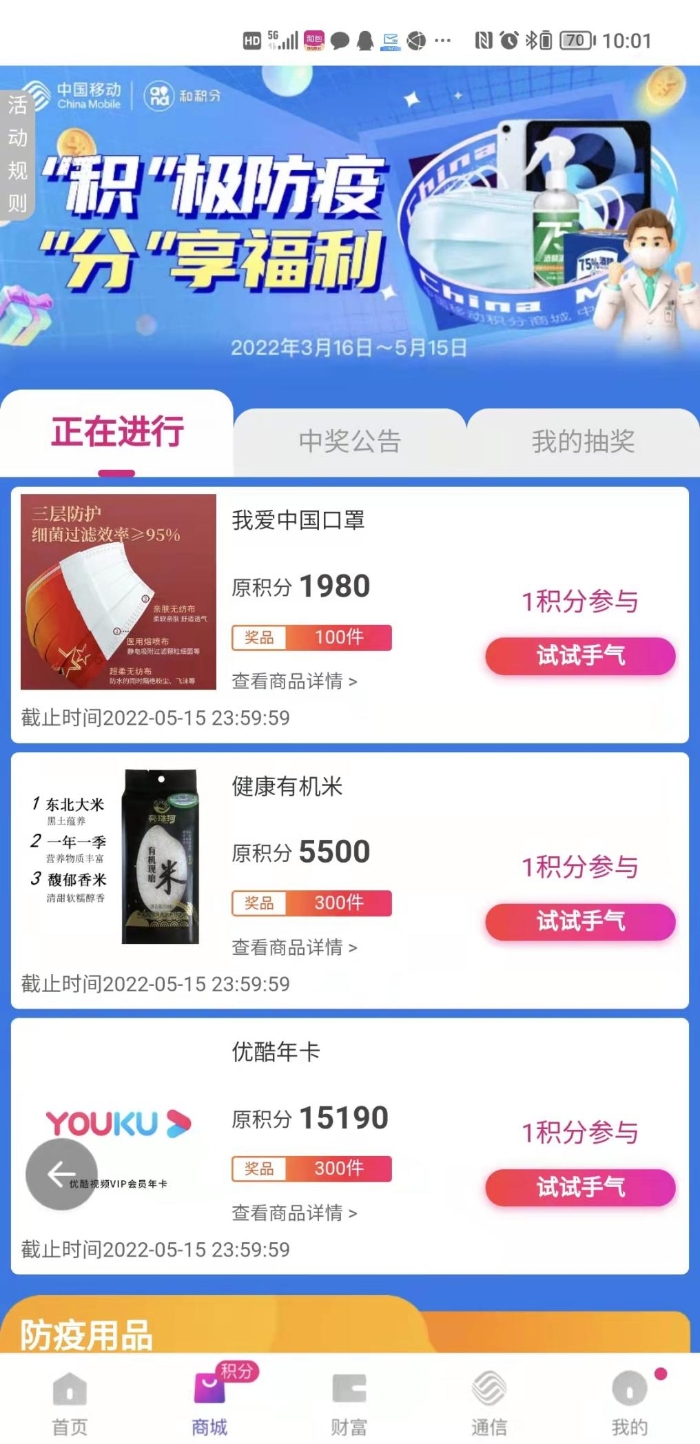
Task: Go to the 首页 home tab
Action: click(x=69, y=1402)
